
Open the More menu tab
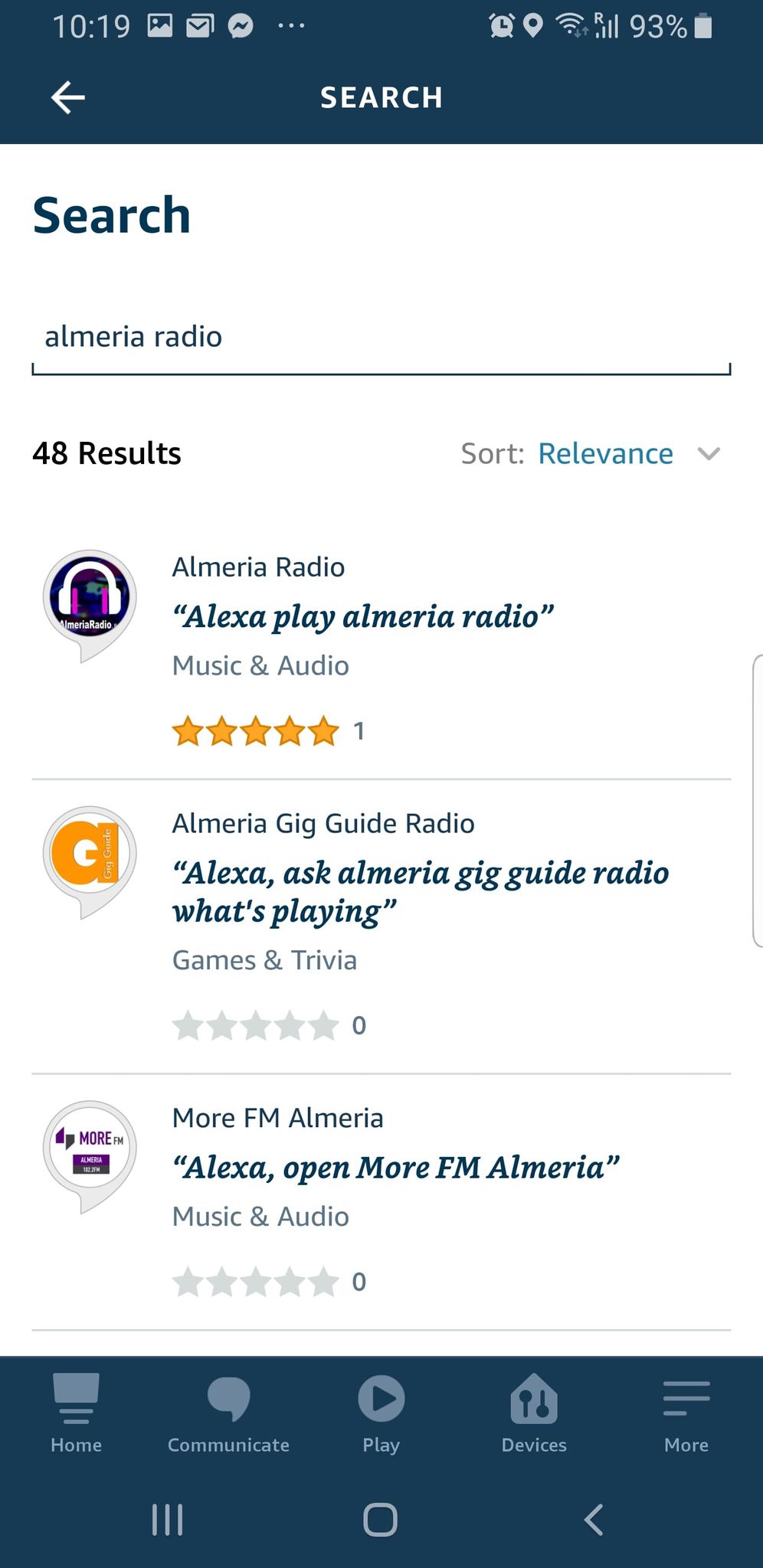(686, 1413)
